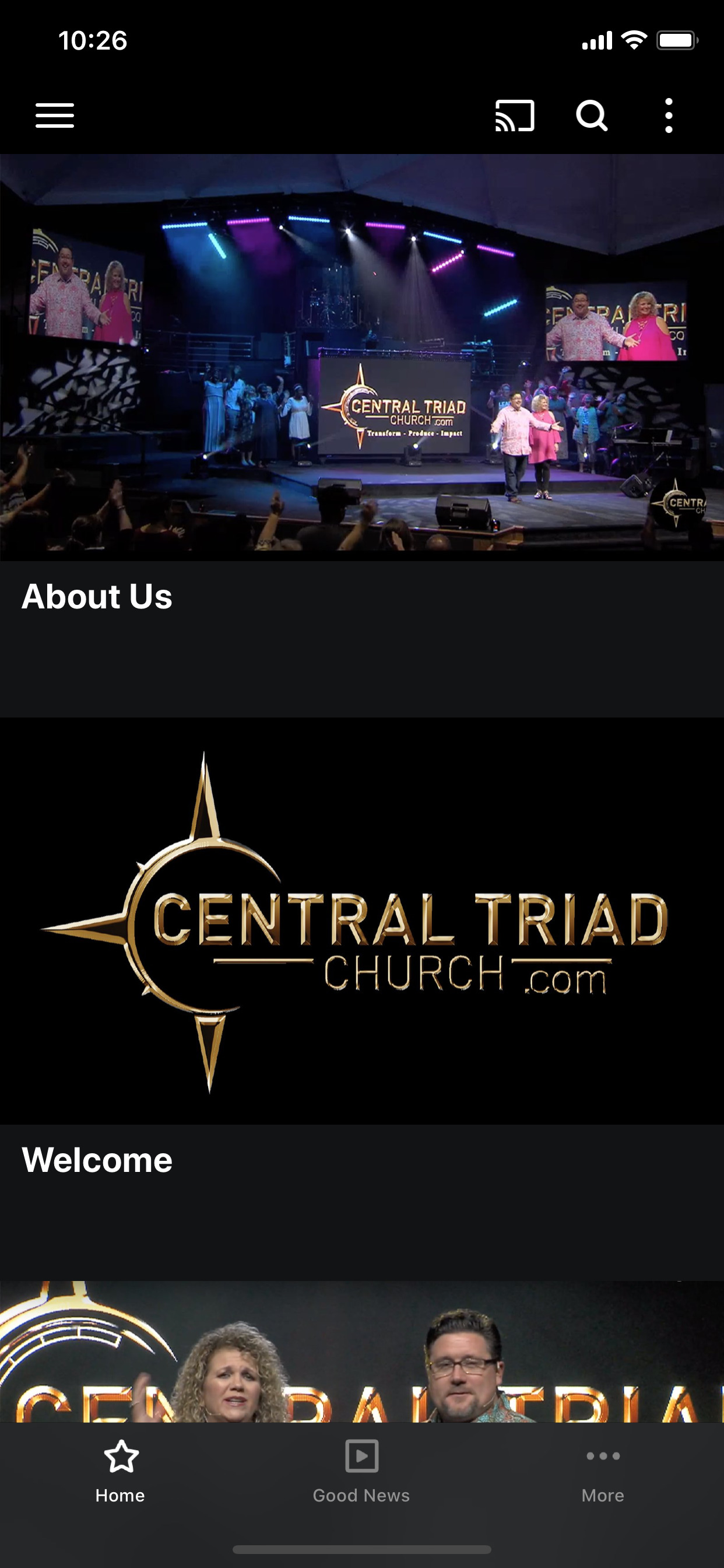
Task: Open the navigation drawer menu
Action: pos(54,115)
